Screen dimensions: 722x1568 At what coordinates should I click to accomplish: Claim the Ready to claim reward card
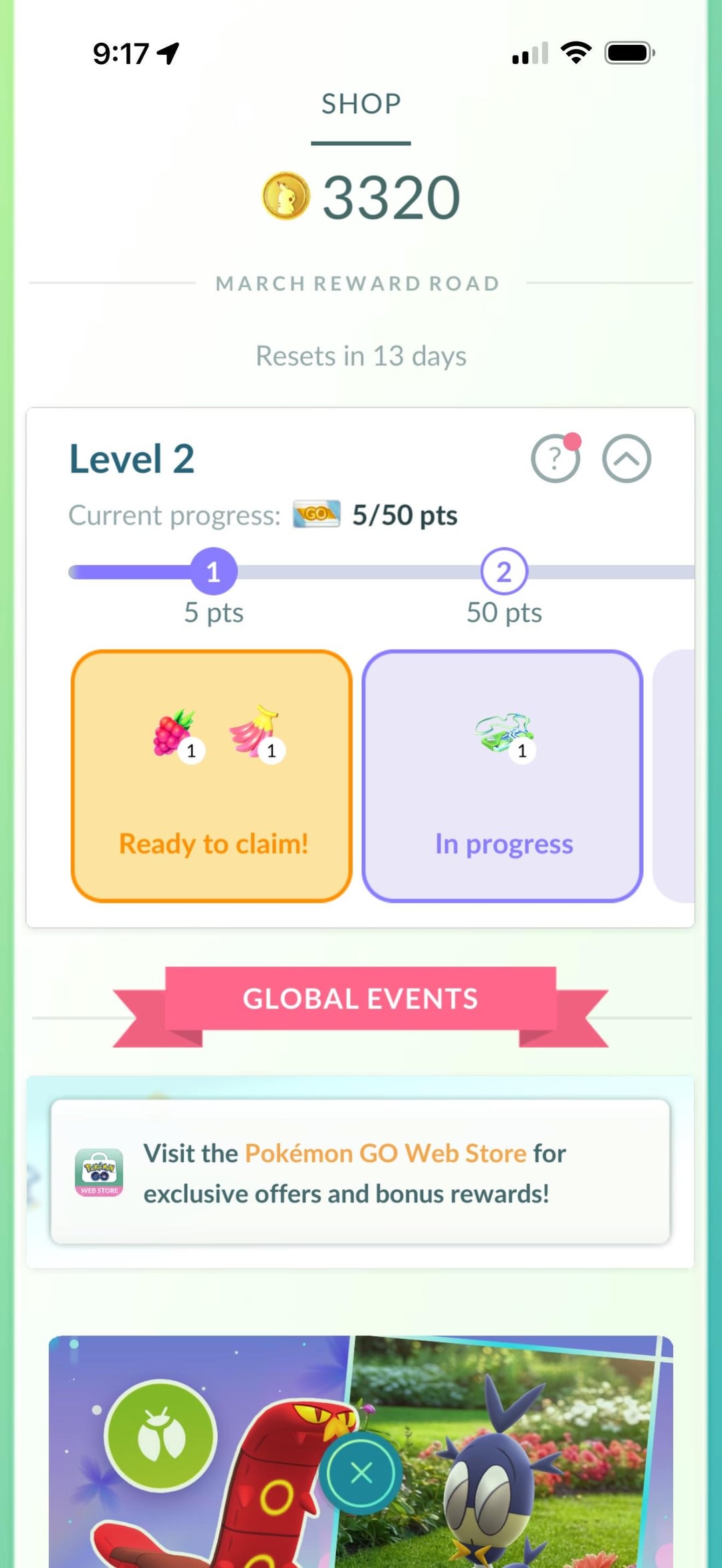tap(212, 777)
